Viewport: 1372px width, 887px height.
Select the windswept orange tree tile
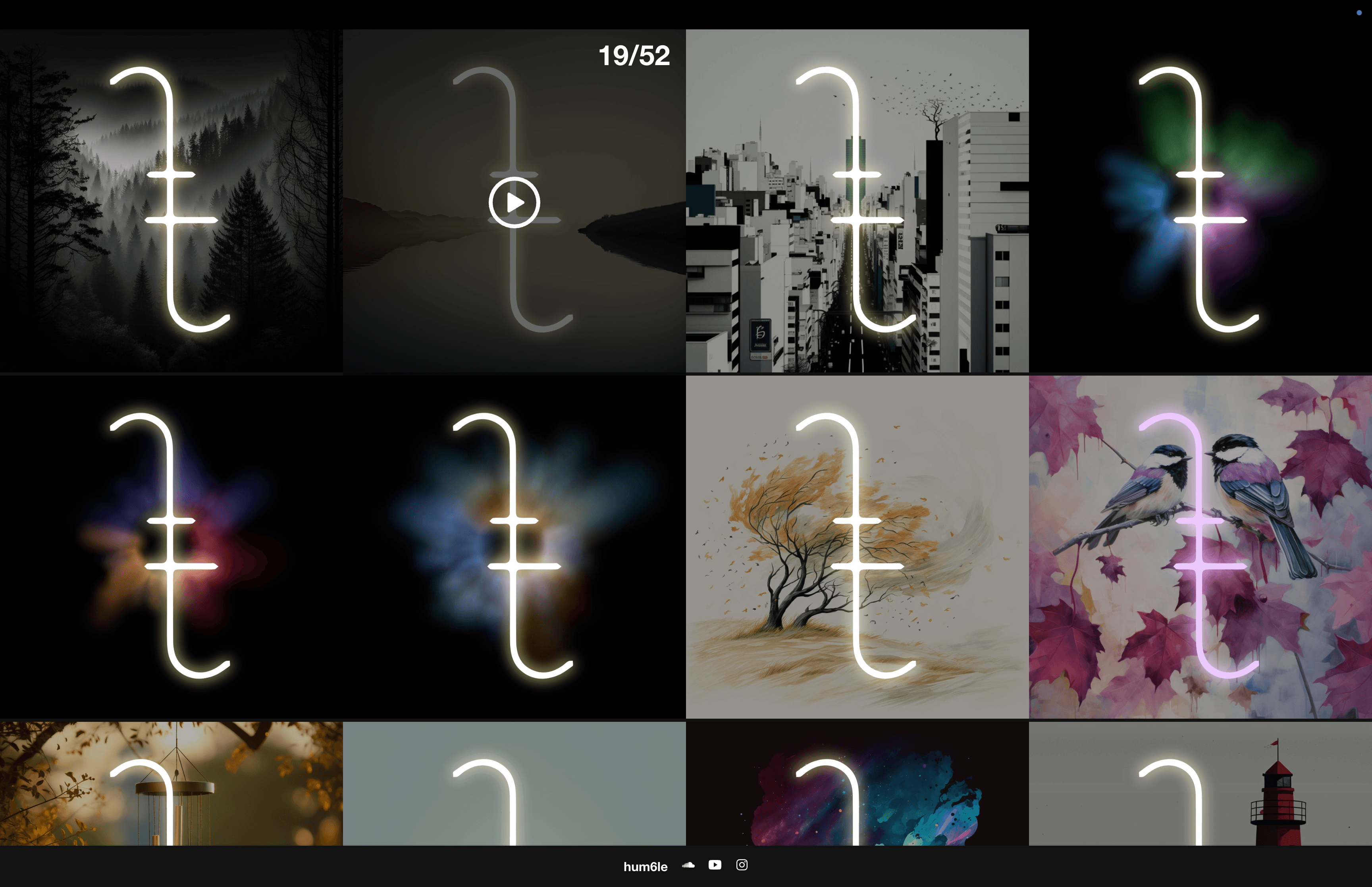[857, 547]
